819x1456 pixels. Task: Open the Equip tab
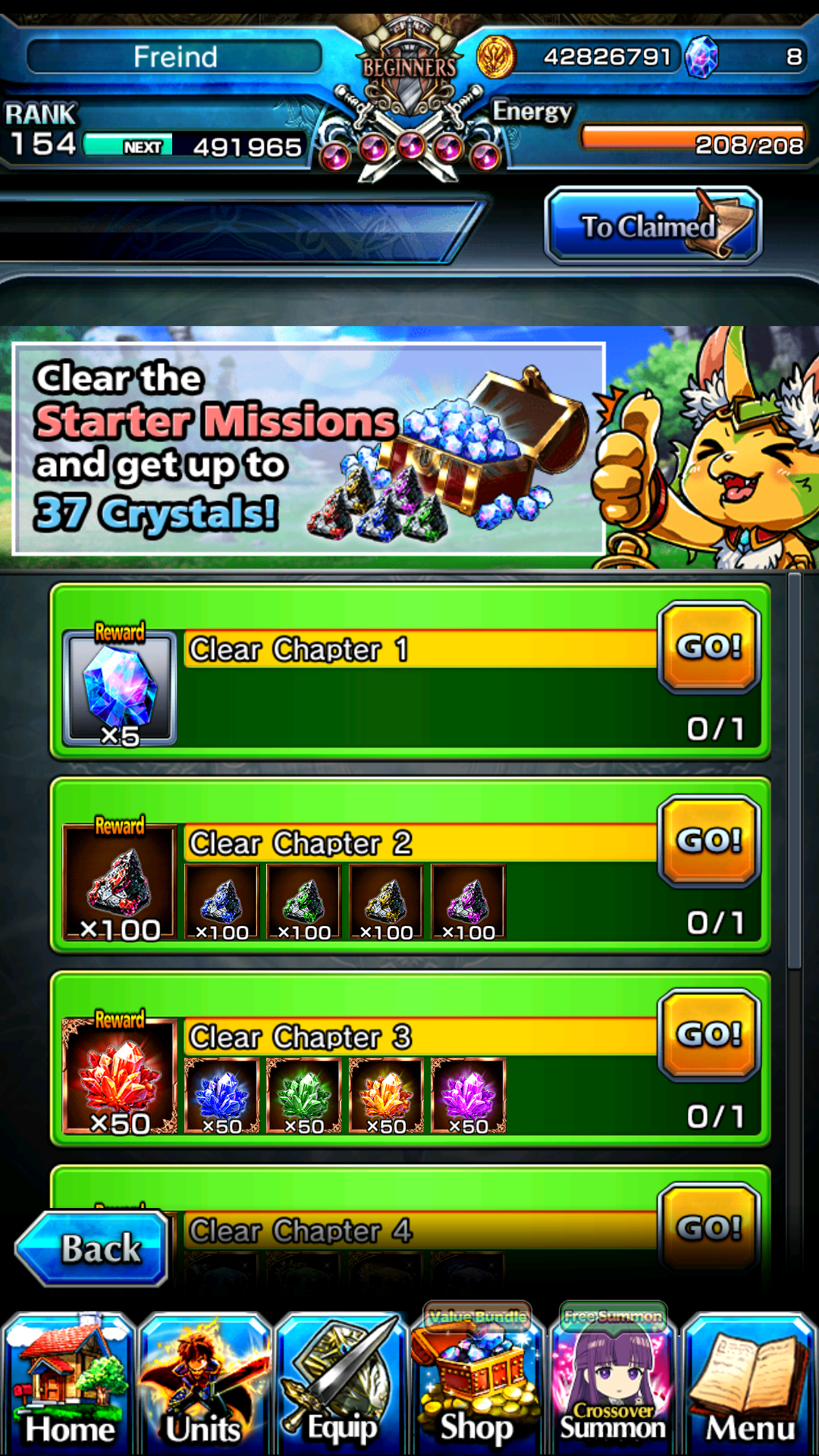coord(341,1384)
